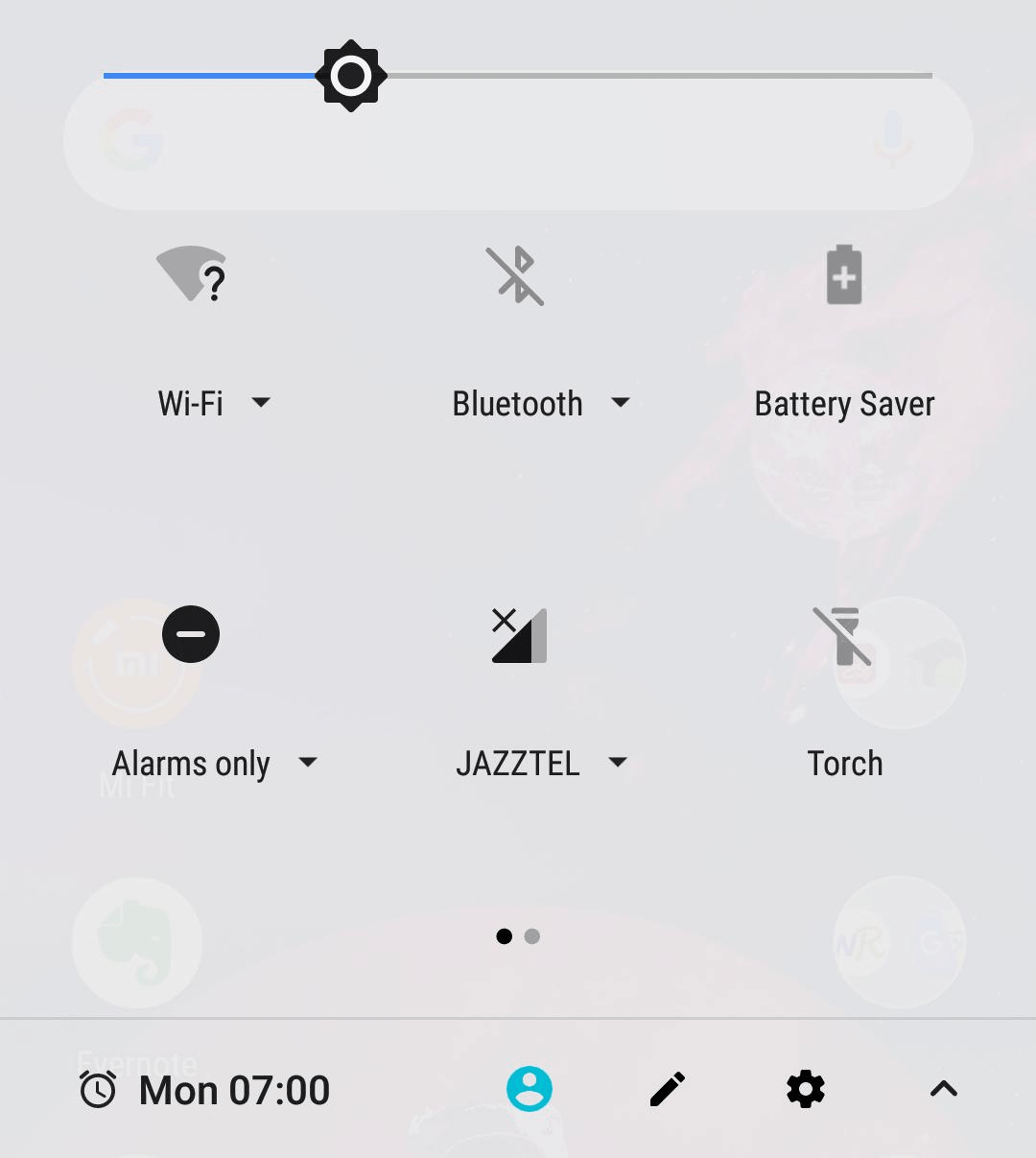Edit quick settings tiles with the pencil
Image resolution: width=1036 pixels, height=1158 pixels.
tap(668, 1089)
